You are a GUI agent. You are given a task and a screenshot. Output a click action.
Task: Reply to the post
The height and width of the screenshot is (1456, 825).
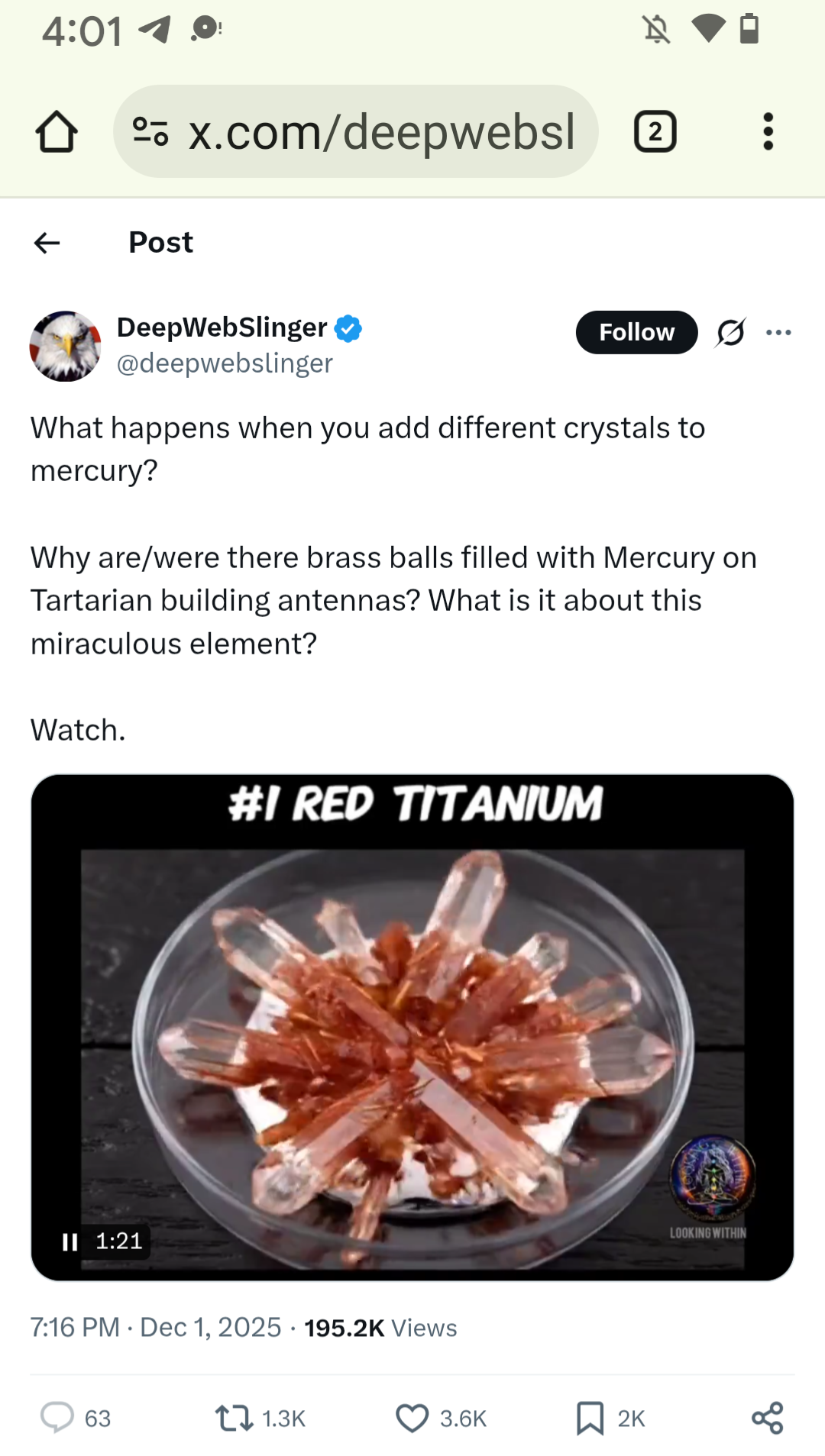pos(57,1418)
